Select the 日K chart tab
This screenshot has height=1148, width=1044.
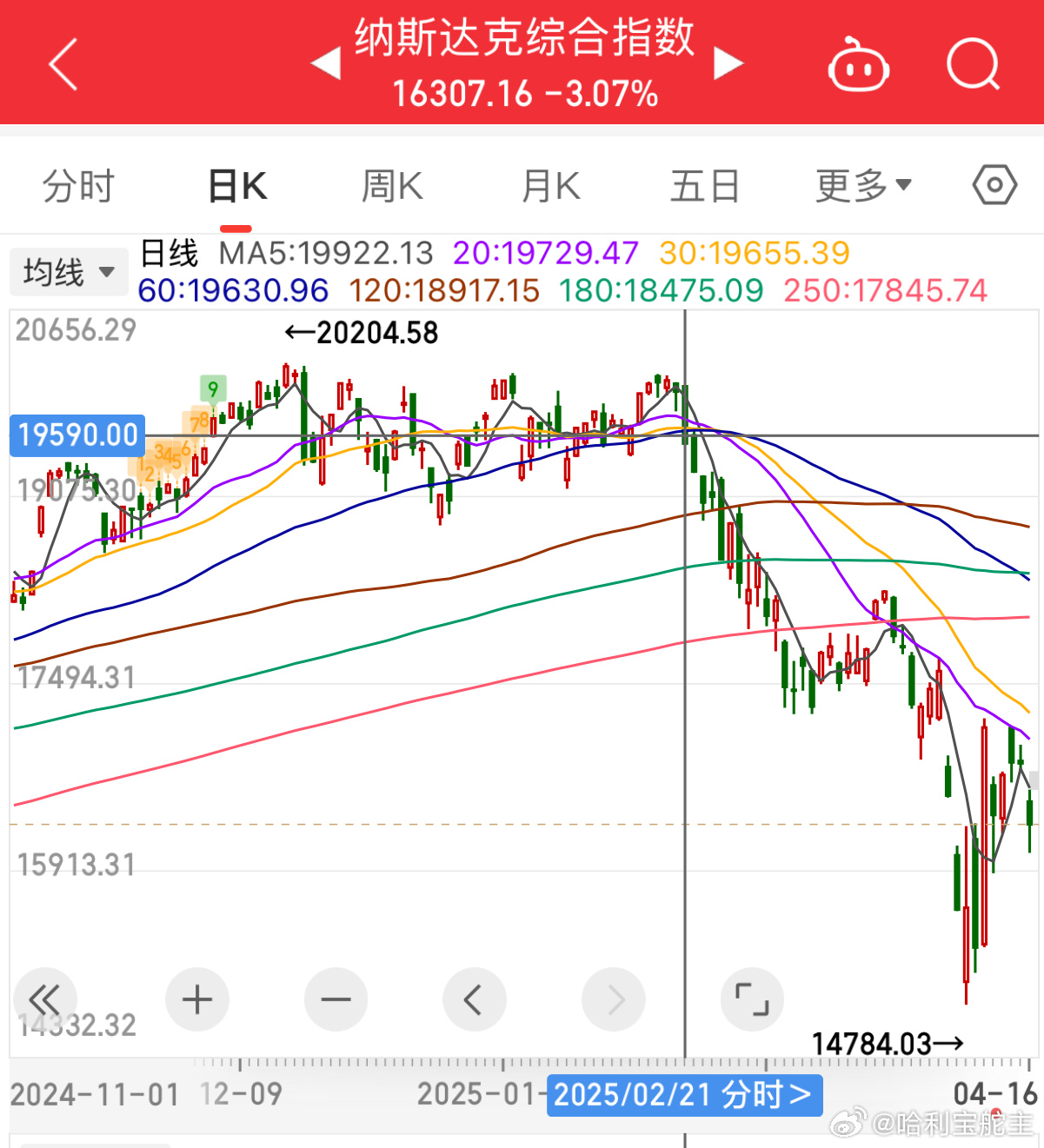point(236,186)
